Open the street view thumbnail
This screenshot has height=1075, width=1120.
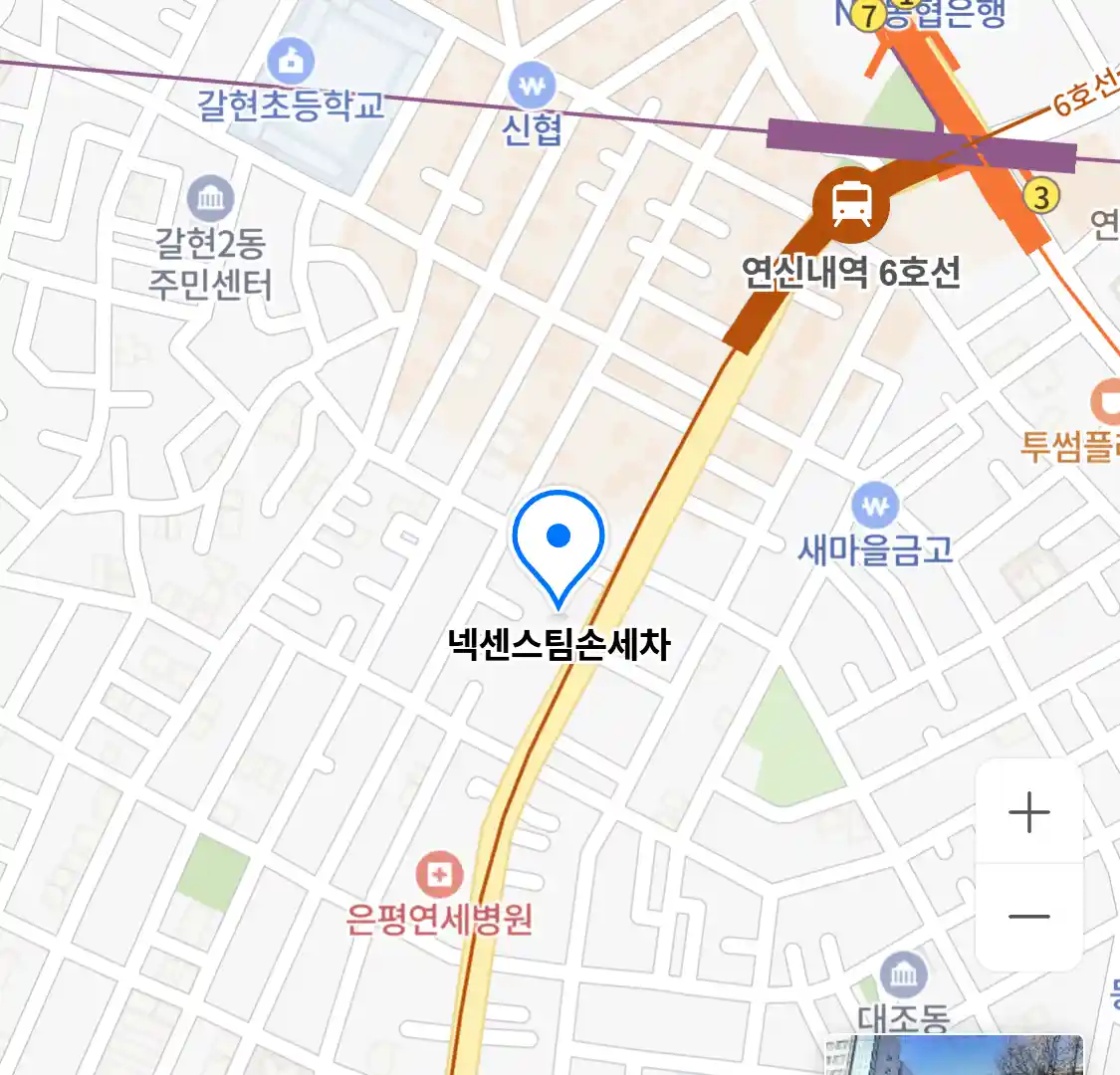point(953,1056)
